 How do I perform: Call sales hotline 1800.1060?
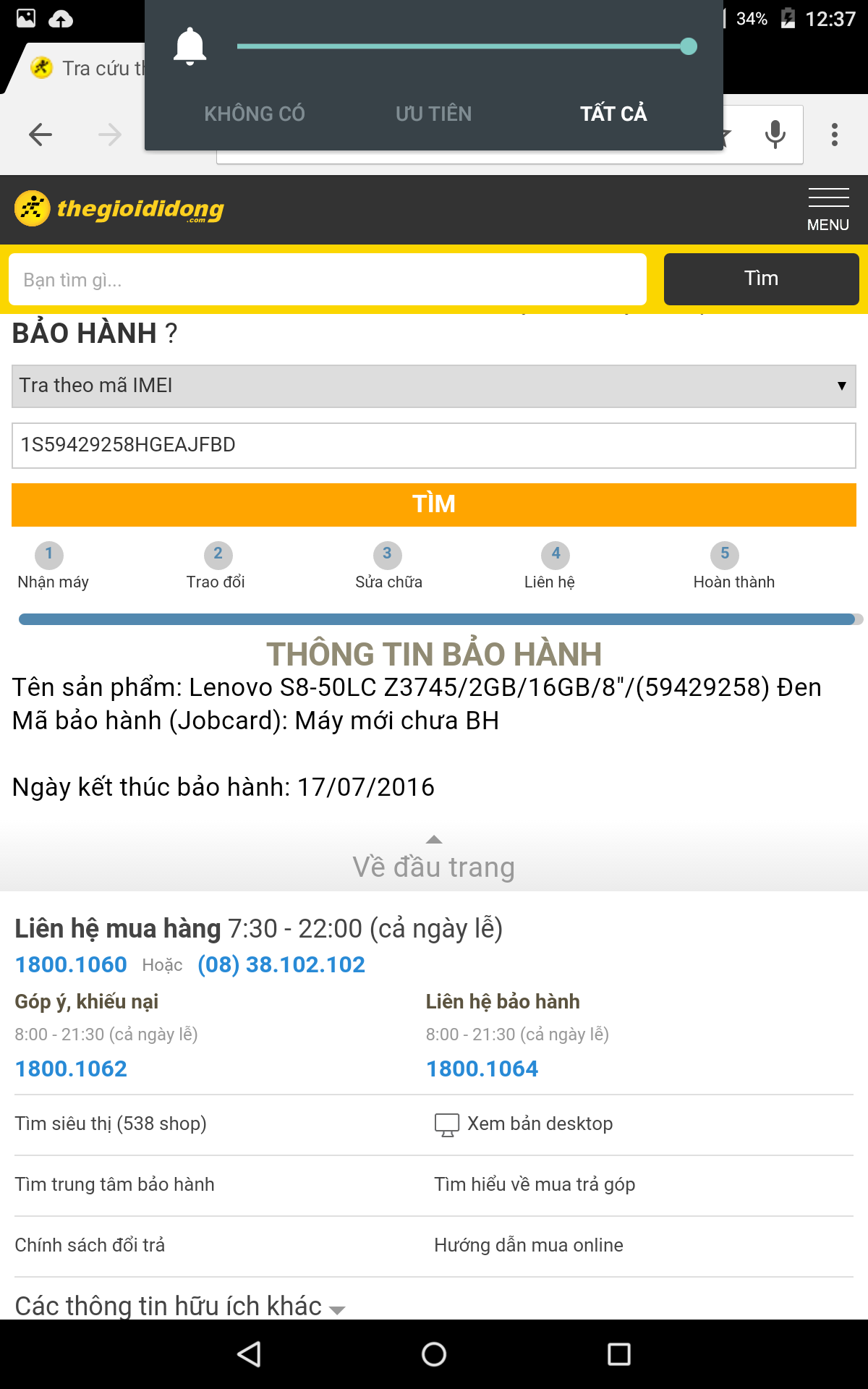point(71,964)
